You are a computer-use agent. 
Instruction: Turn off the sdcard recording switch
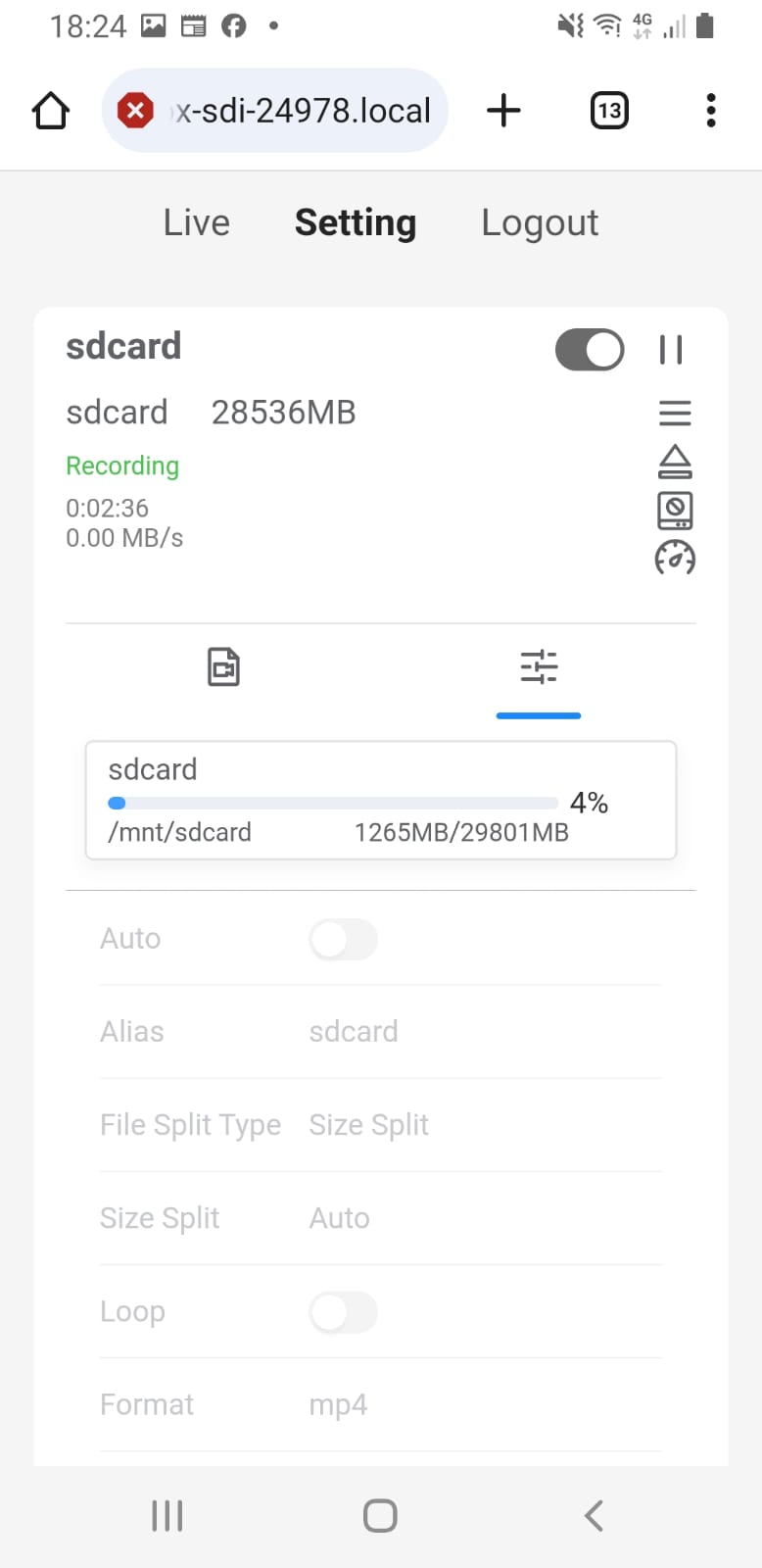590,350
